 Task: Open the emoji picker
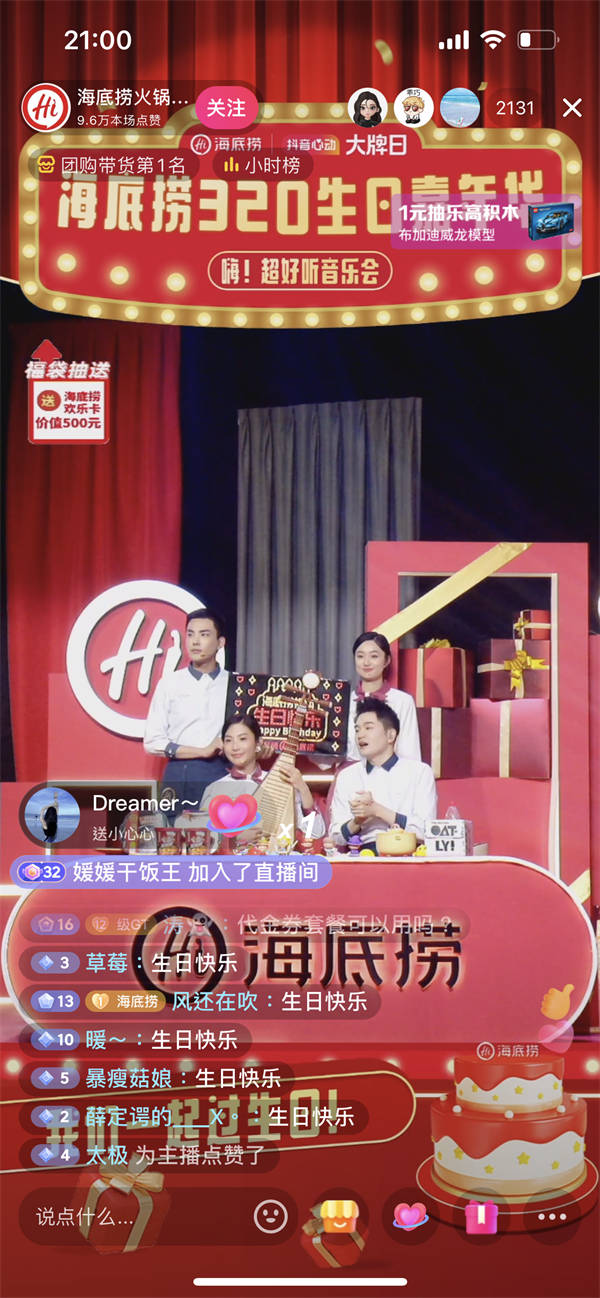pyautogui.click(x=270, y=1216)
